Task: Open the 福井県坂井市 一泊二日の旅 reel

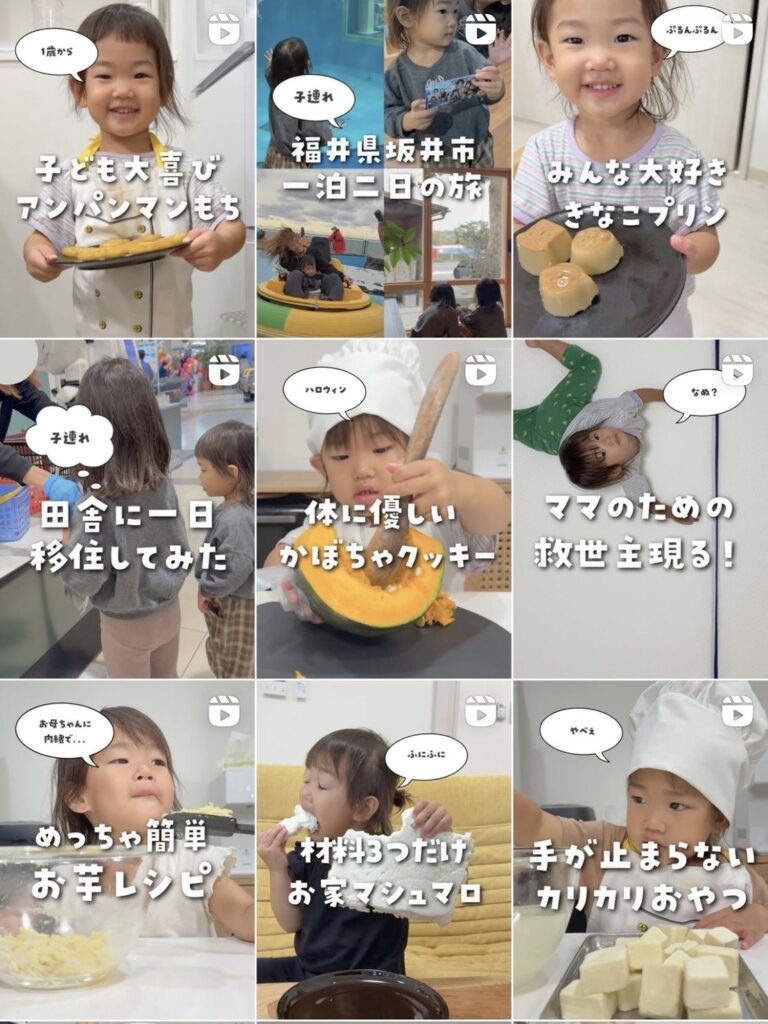Action: coord(383,168)
